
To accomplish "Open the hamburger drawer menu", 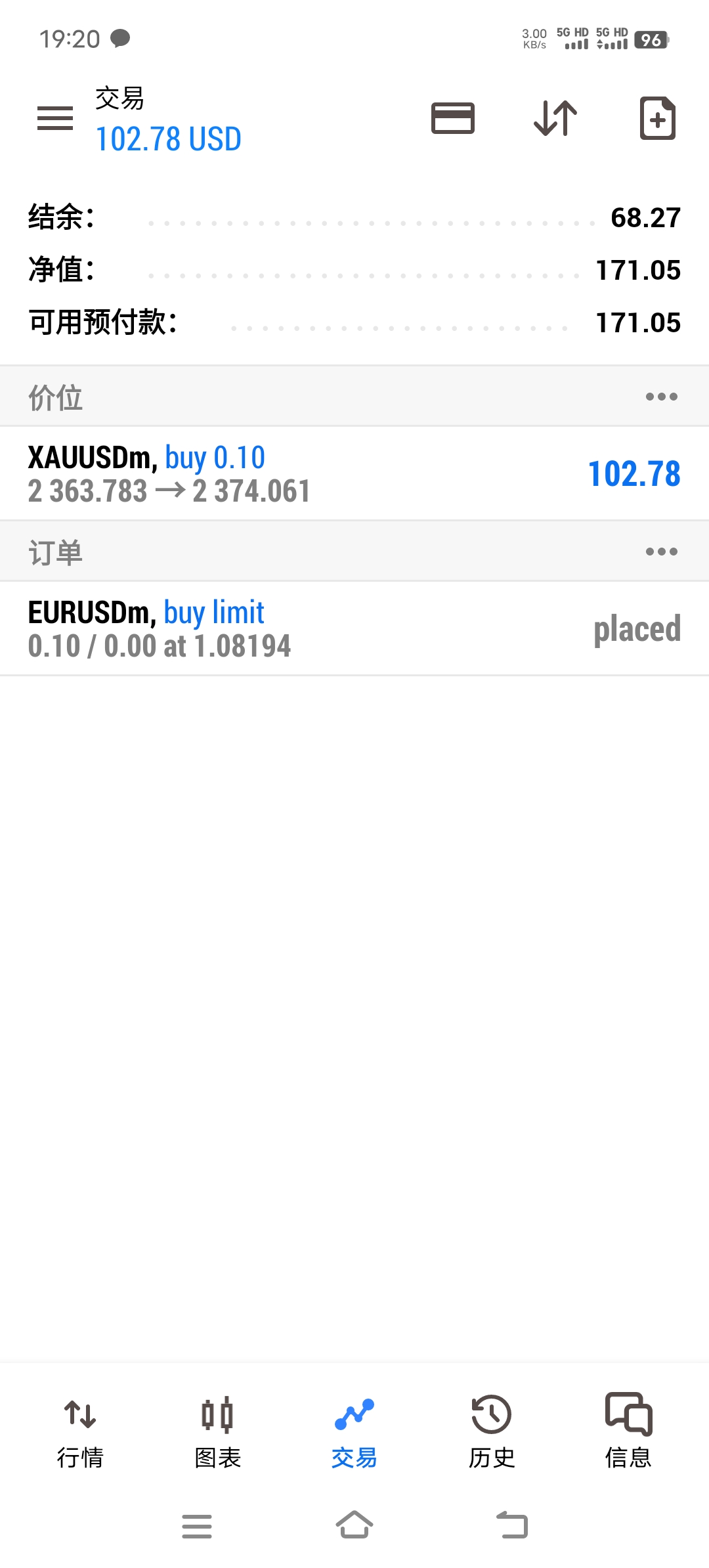I will [55, 119].
